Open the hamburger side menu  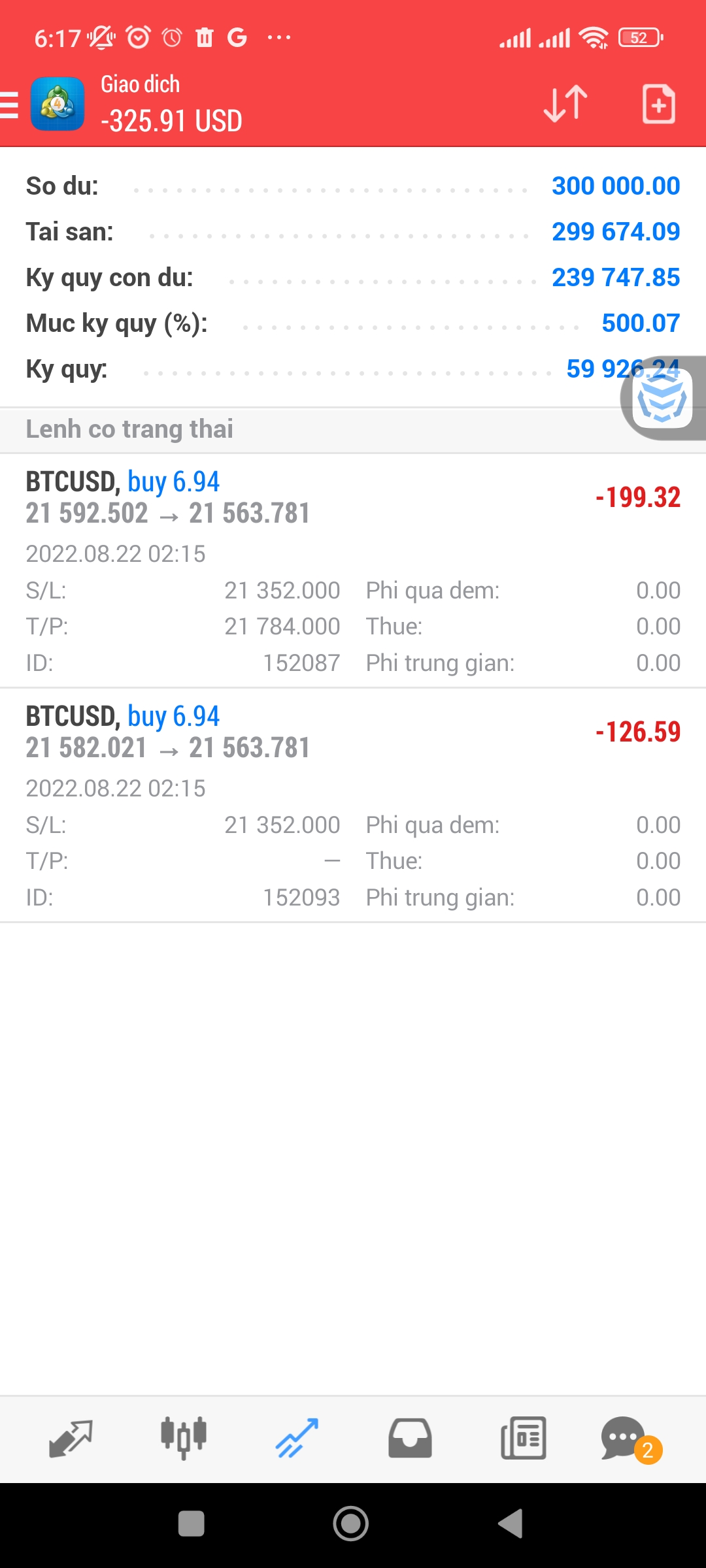click(10, 105)
